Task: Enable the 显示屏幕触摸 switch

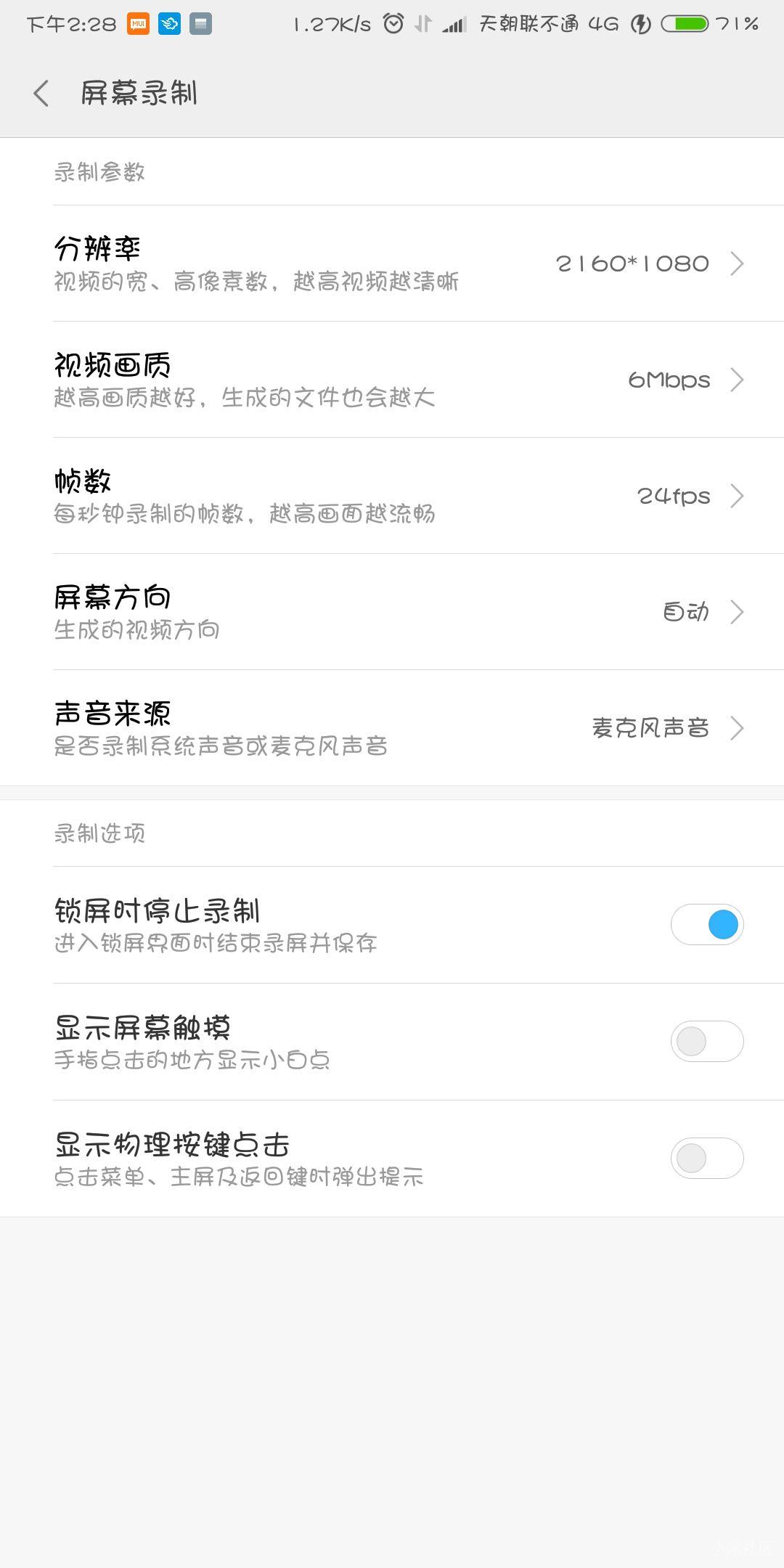Action: click(707, 1041)
